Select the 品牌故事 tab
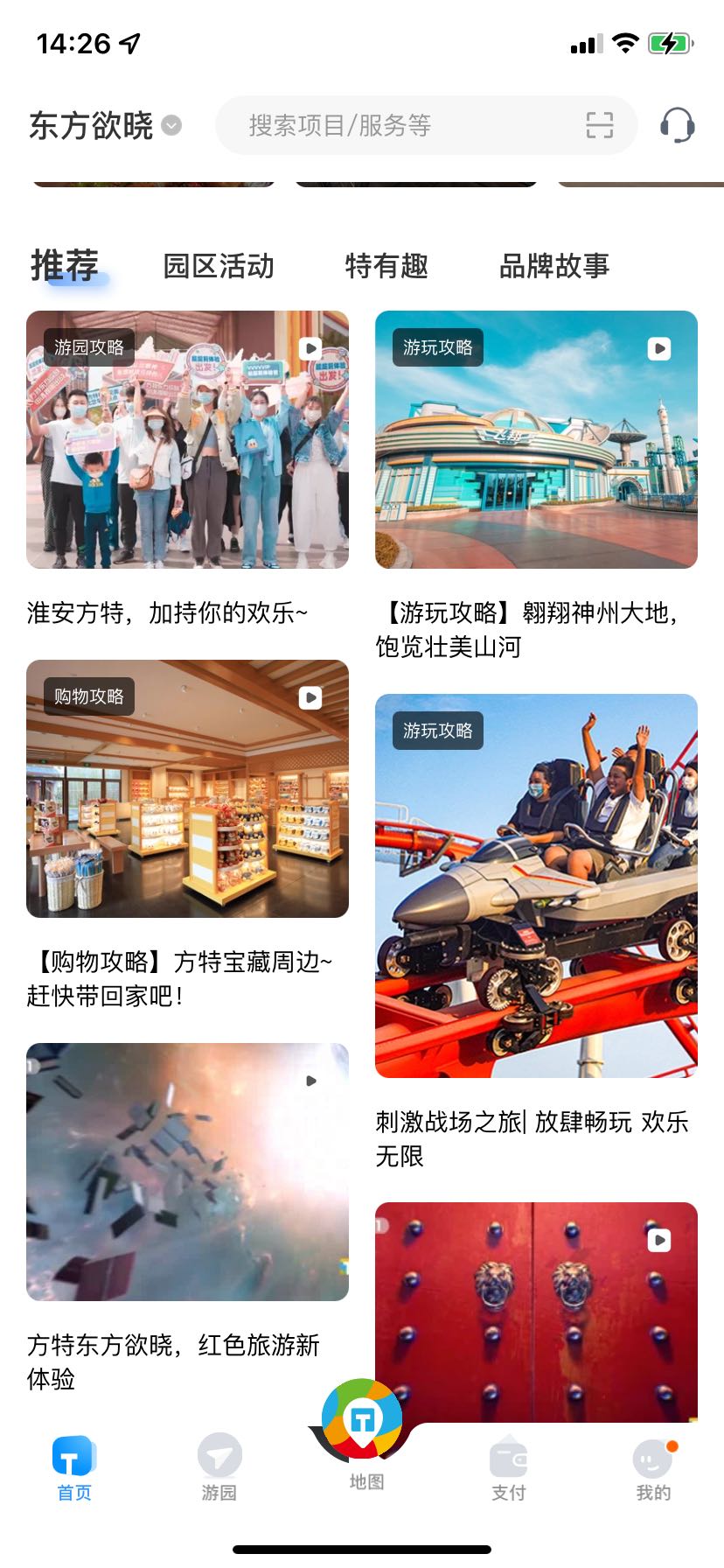 [x=553, y=266]
